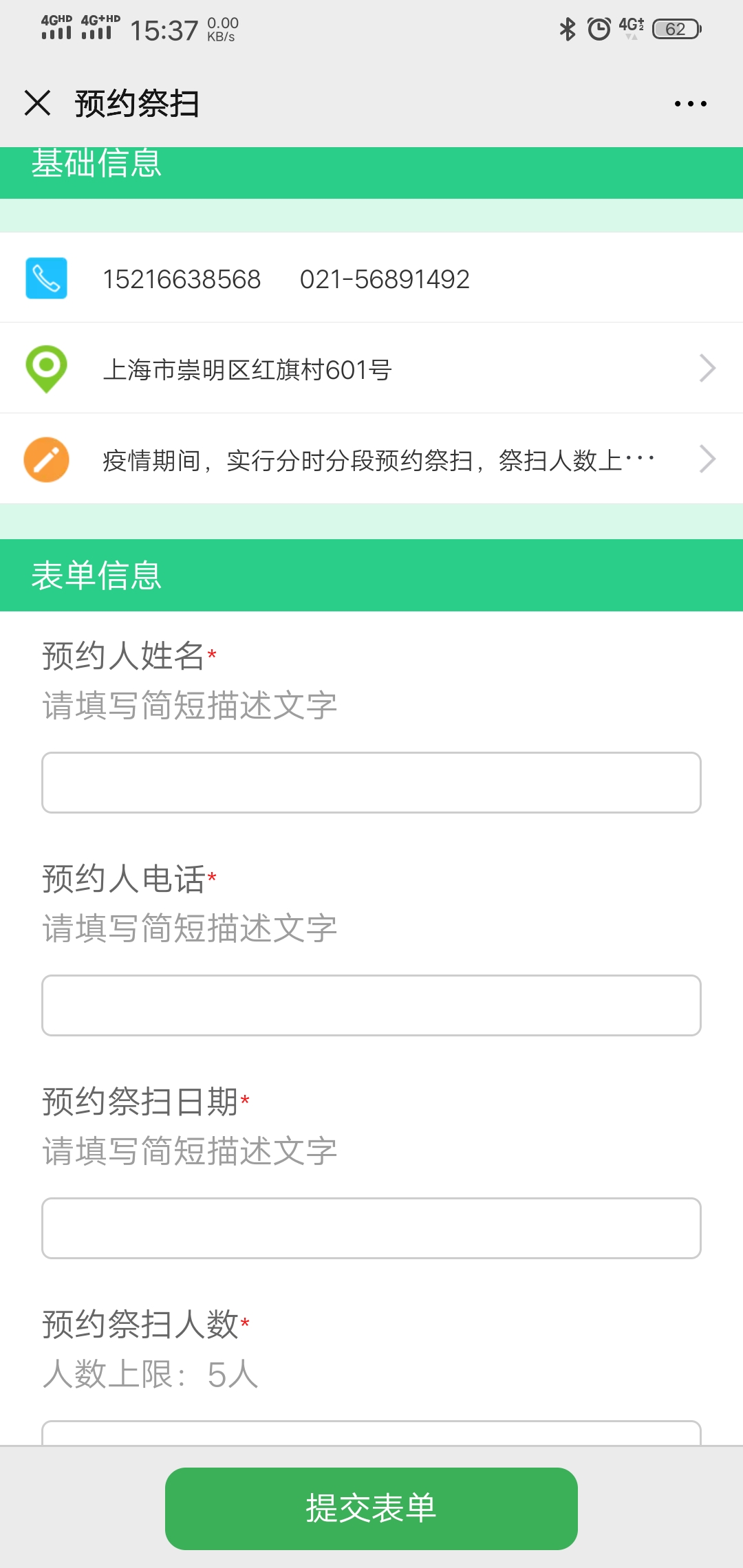Close the 预约祭扫 page
The image size is (743, 1568).
pyautogui.click(x=38, y=103)
